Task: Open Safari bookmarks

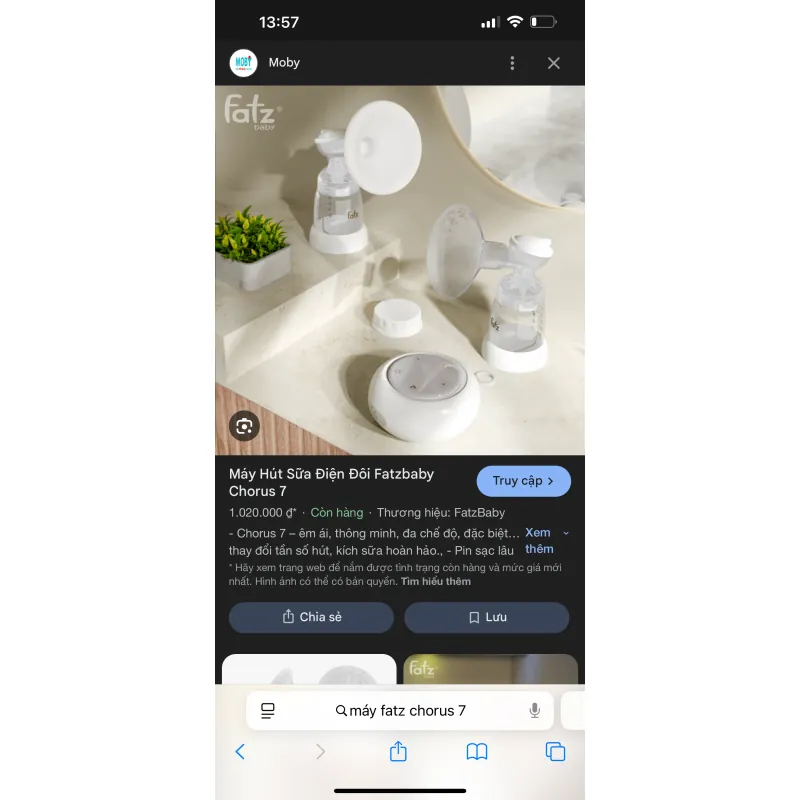Action: coord(477,752)
